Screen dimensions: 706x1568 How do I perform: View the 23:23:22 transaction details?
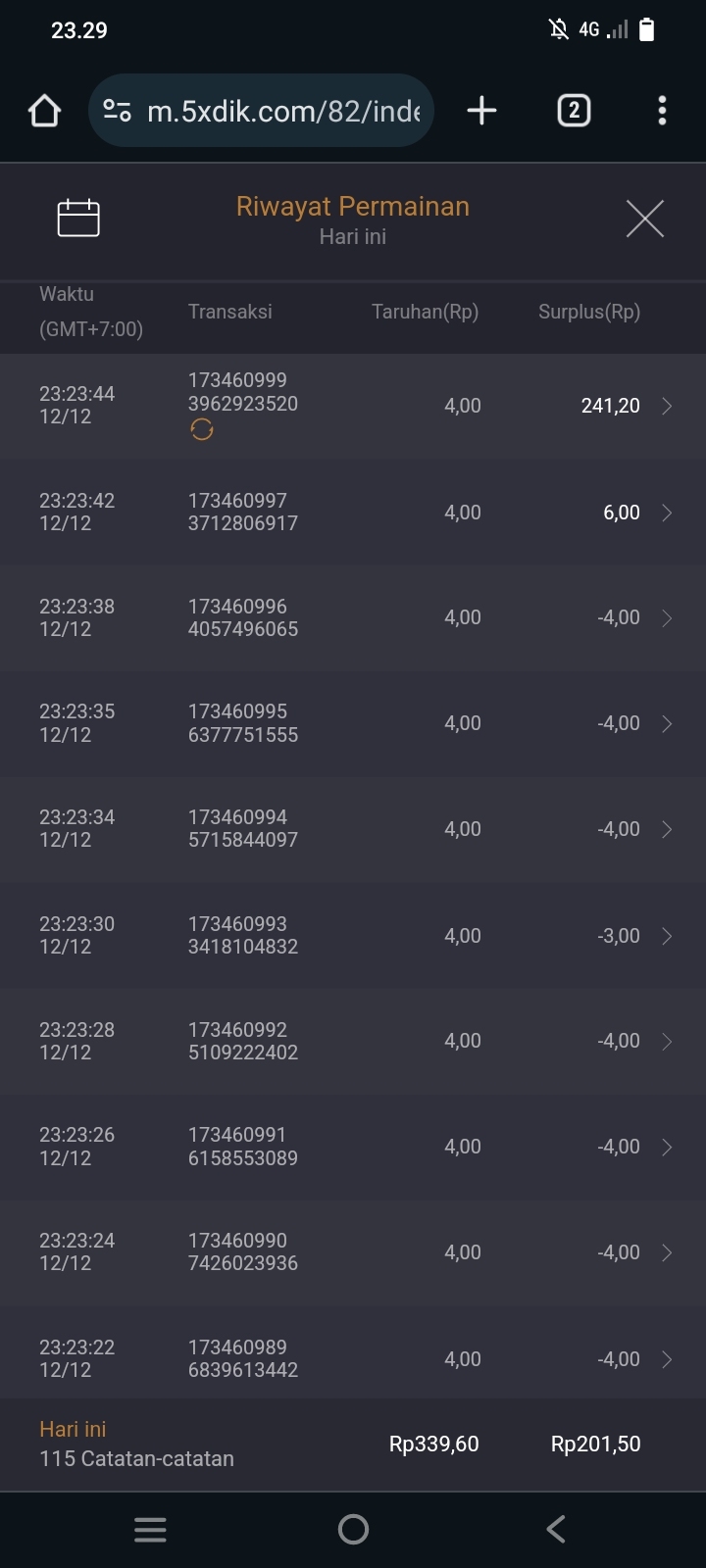tap(353, 1359)
